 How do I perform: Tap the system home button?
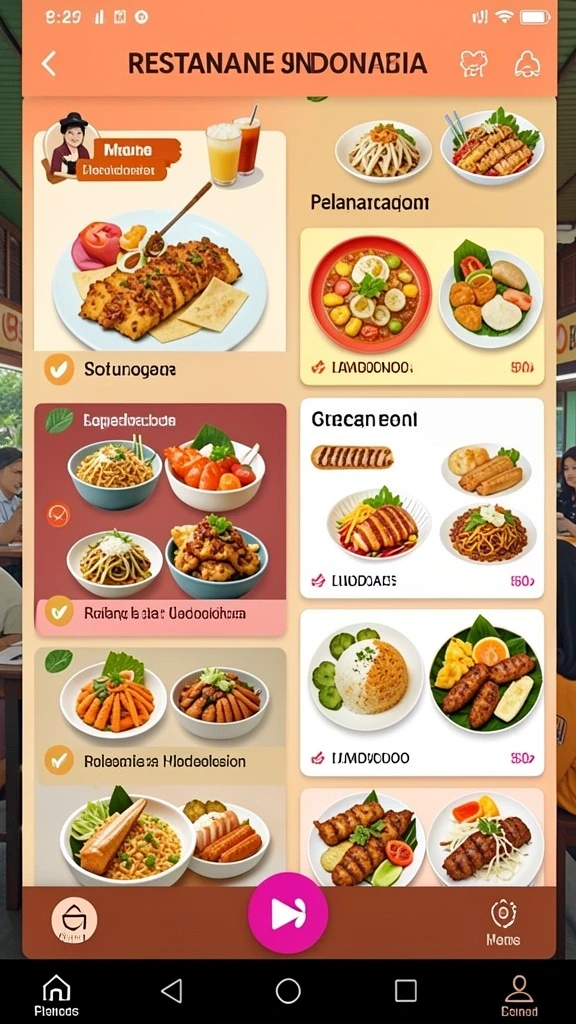pyautogui.click(x=288, y=991)
